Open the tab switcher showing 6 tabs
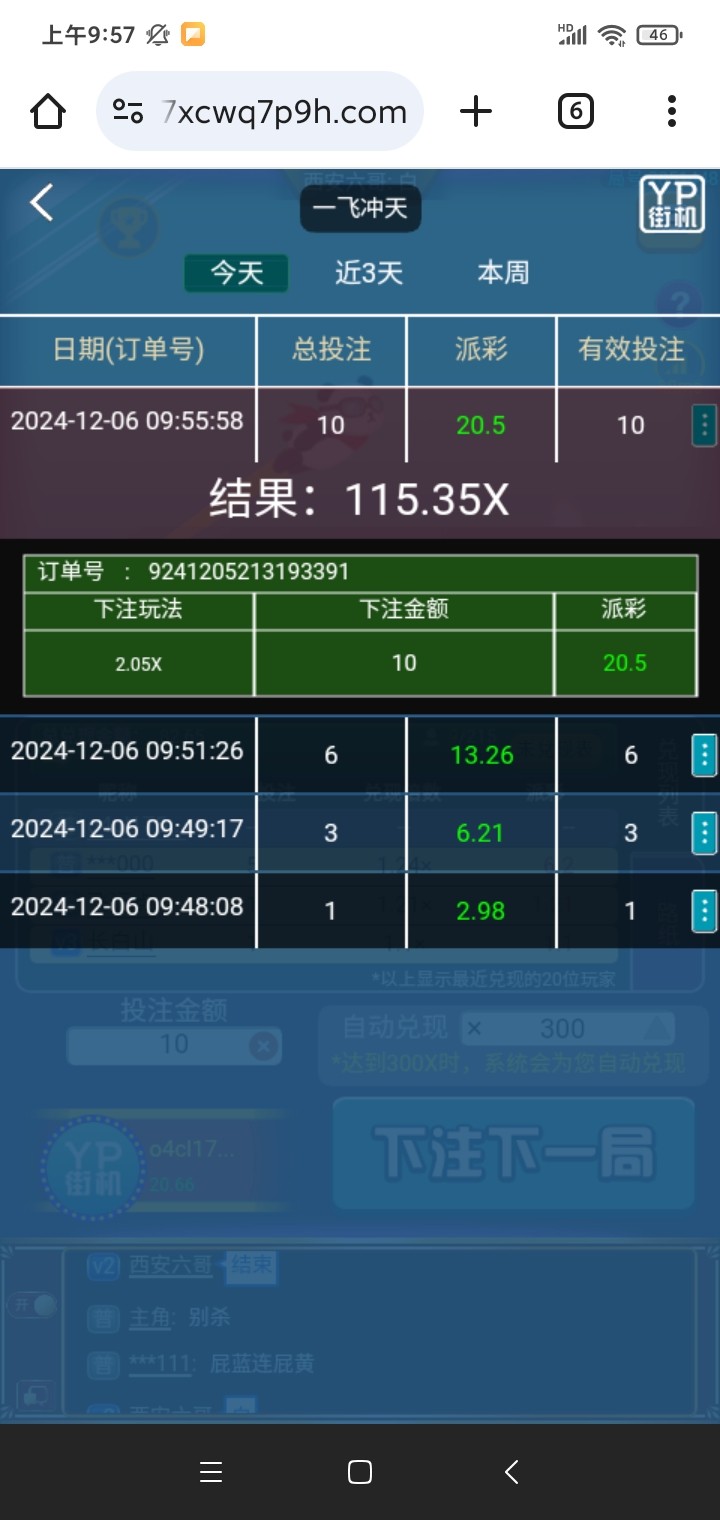Screen dimensions: 720x1520 point(575,111)
